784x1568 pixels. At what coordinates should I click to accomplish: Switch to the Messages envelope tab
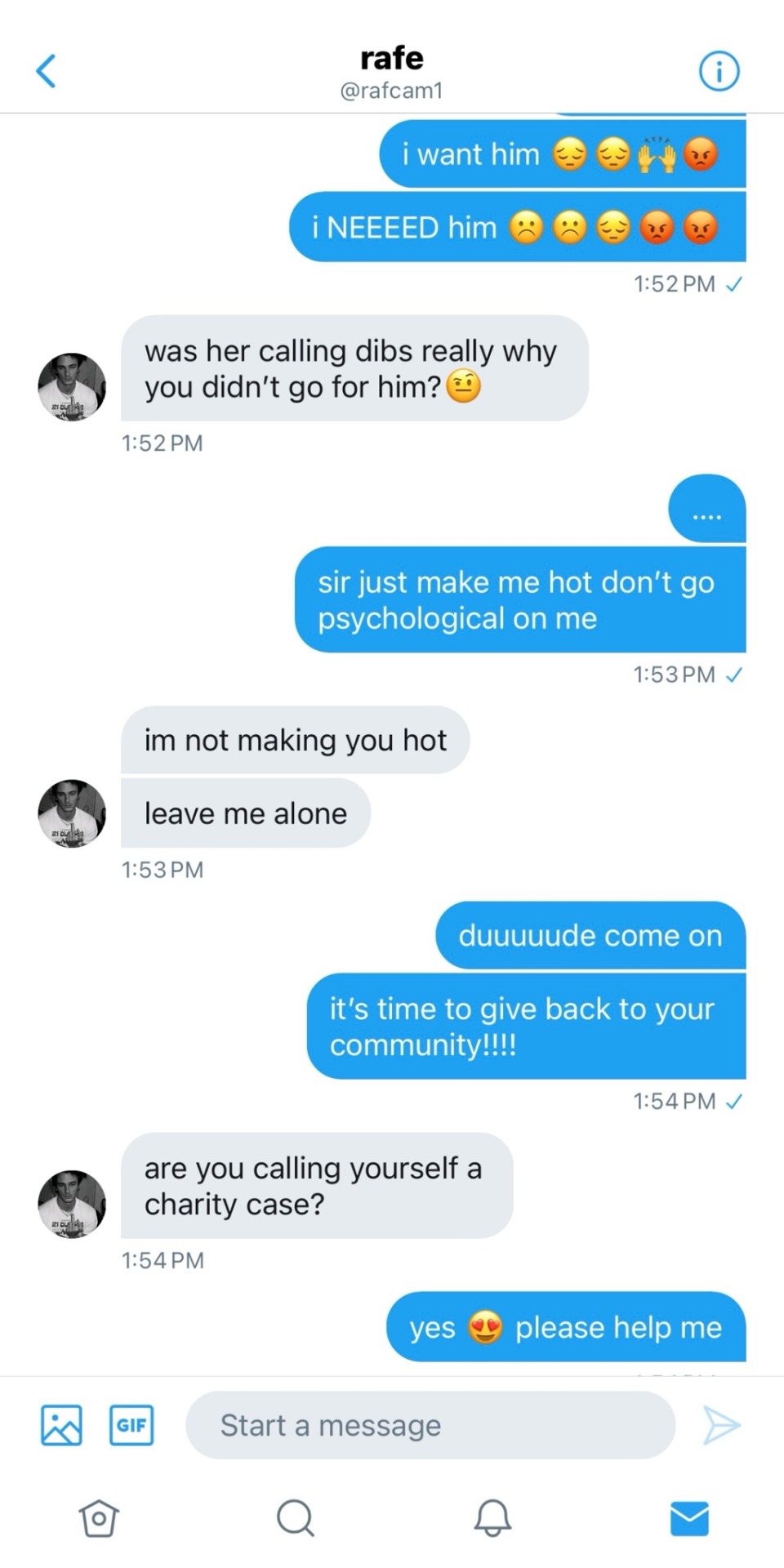[x=689, y=1518]
